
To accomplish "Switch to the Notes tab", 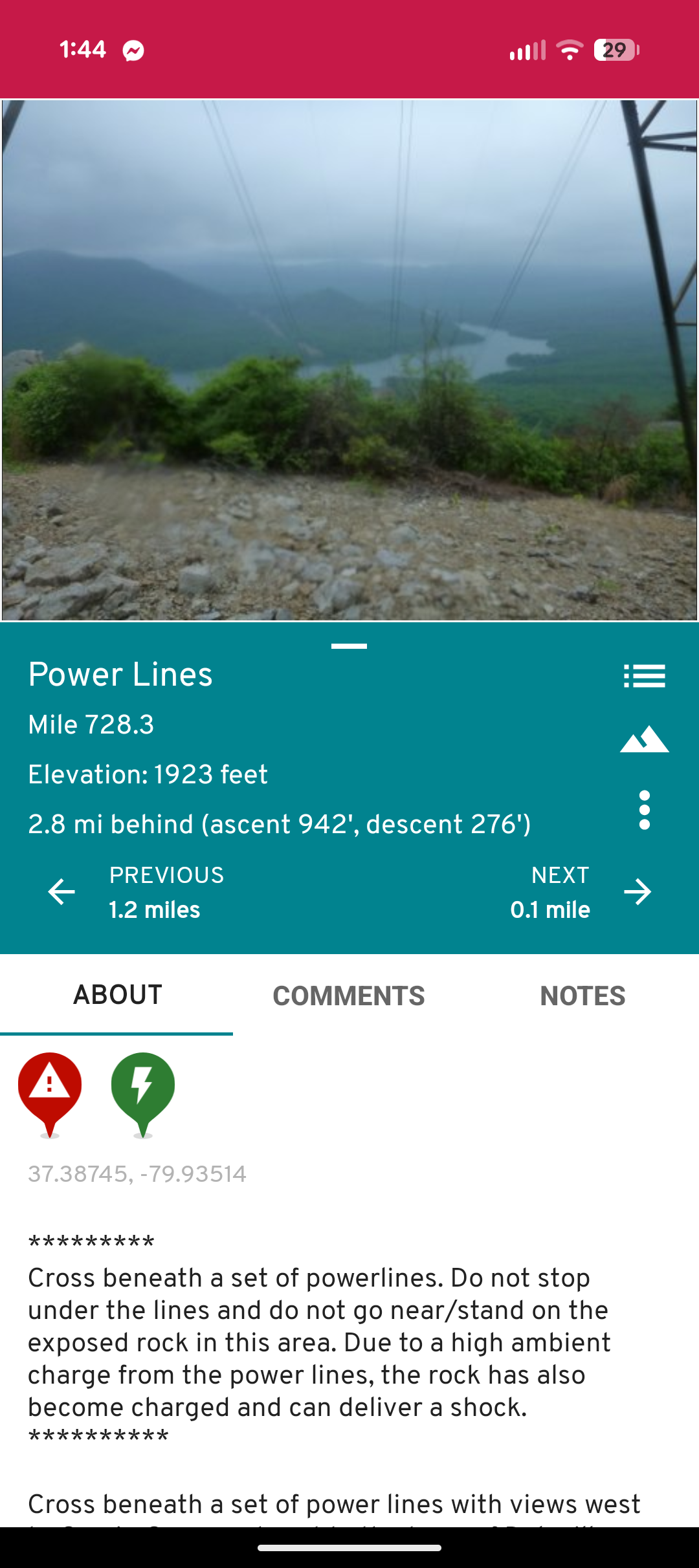I will point(582,996).
